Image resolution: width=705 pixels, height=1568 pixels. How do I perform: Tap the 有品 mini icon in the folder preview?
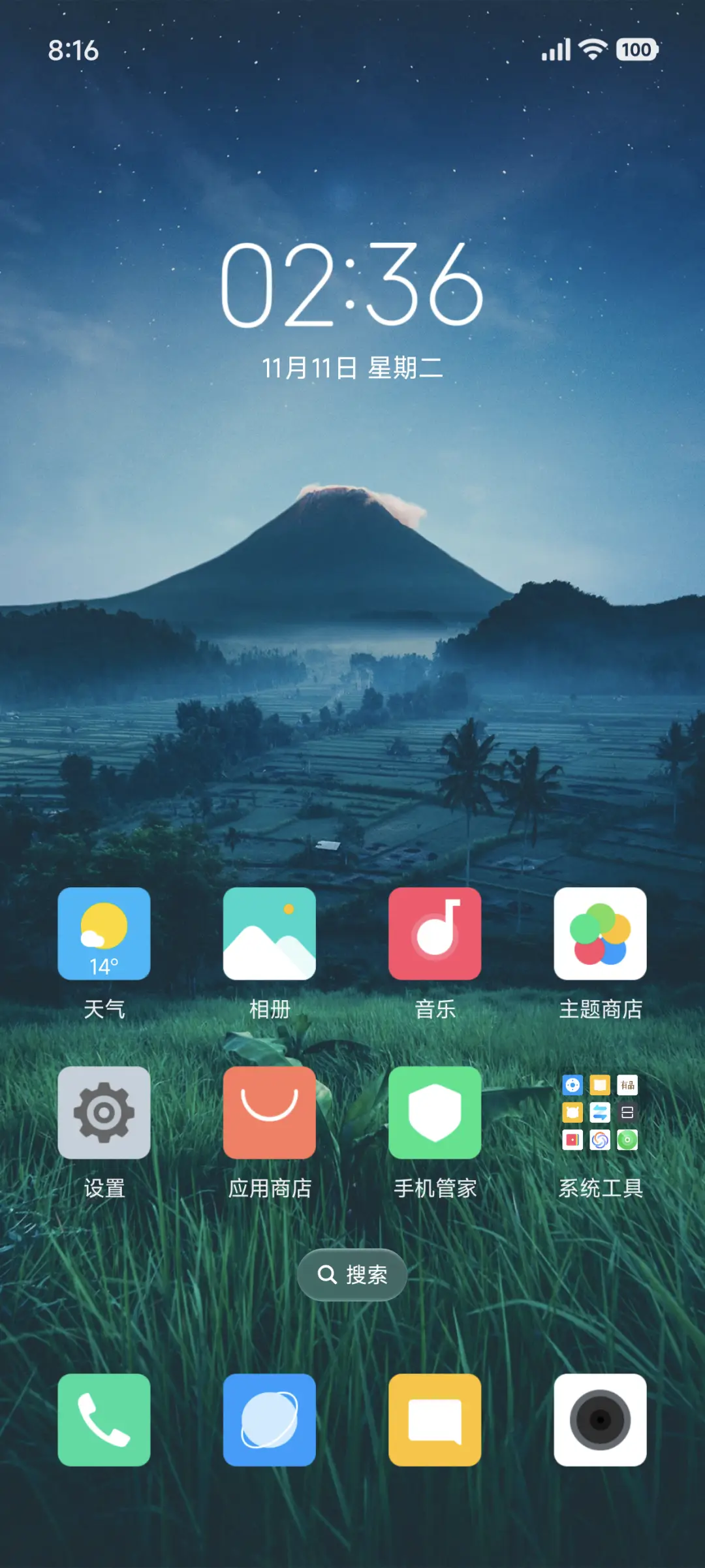pos(627,1085)
